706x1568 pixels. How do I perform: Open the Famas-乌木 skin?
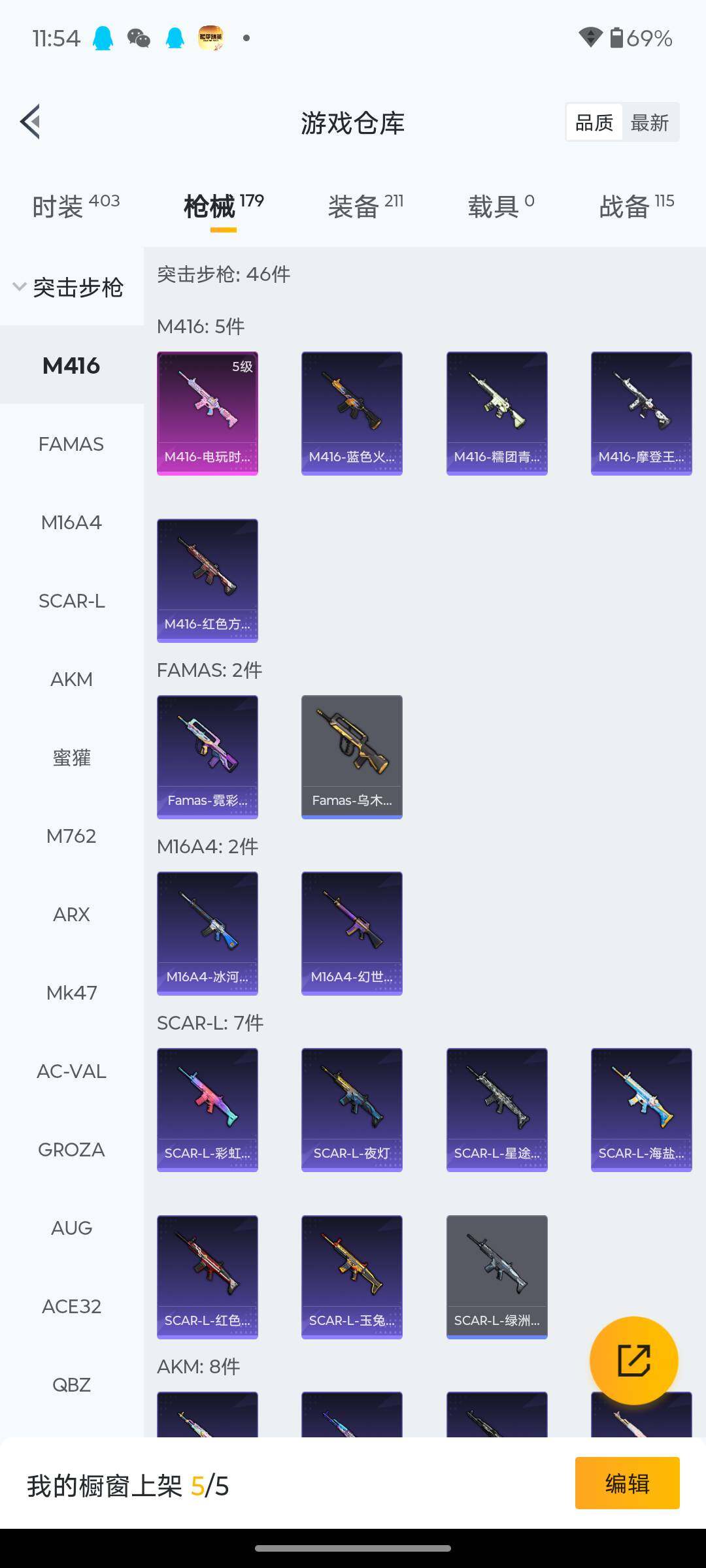pyautogui.click(x=352, y=757)
